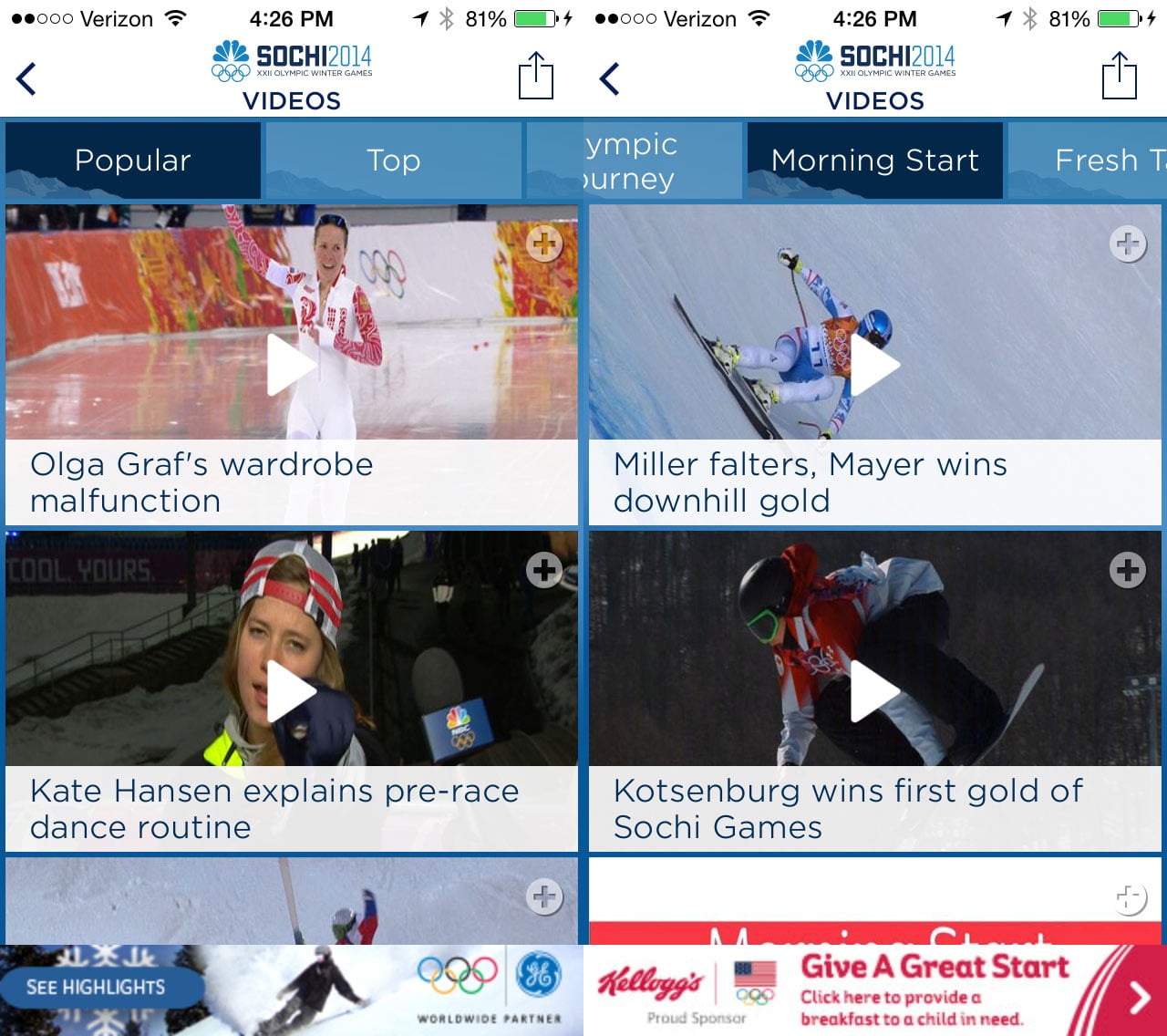Play Kotsenburg wins first gold video
This screenshot has width=1167, height=1036.
tap(874, 691)
